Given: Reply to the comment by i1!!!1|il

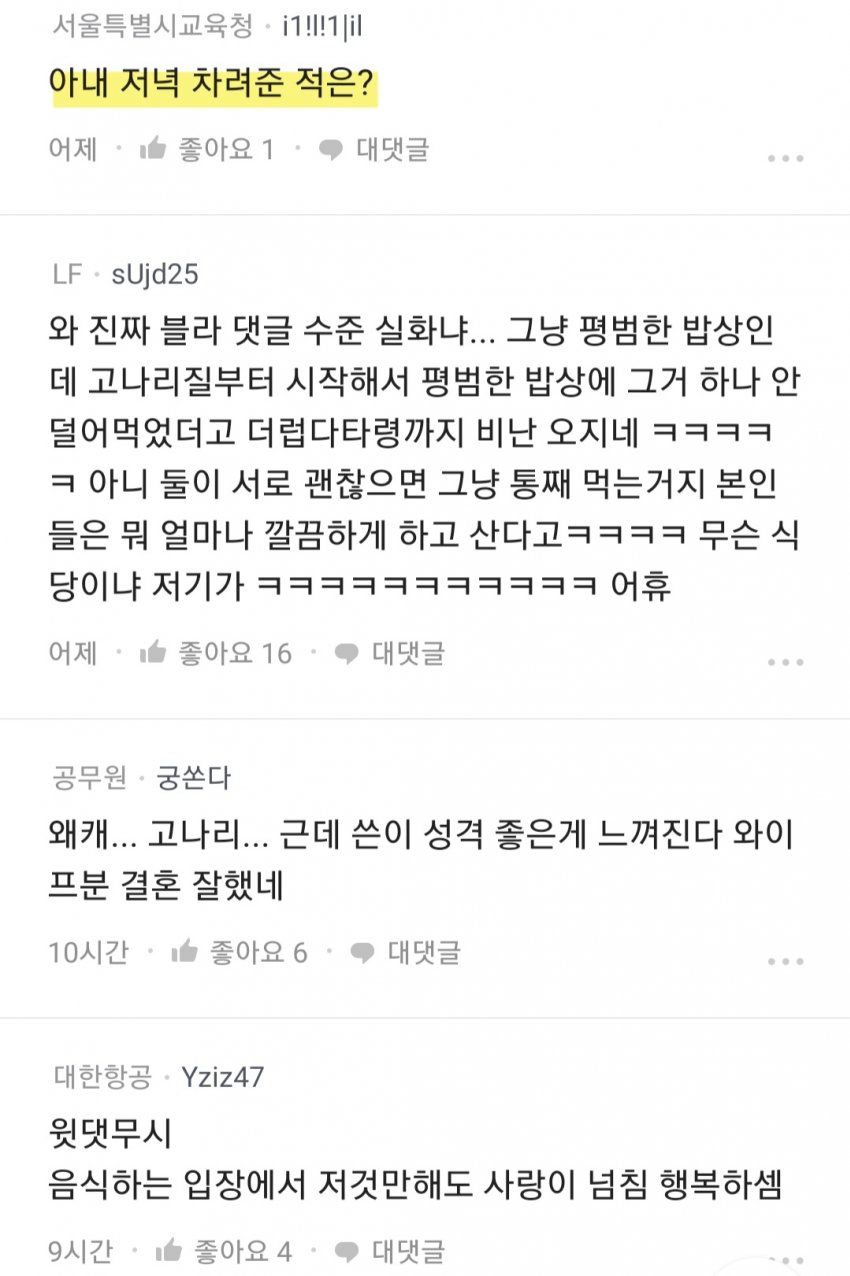Looking at the screenshot, I should pyautogui.click(x=374, y=150).
